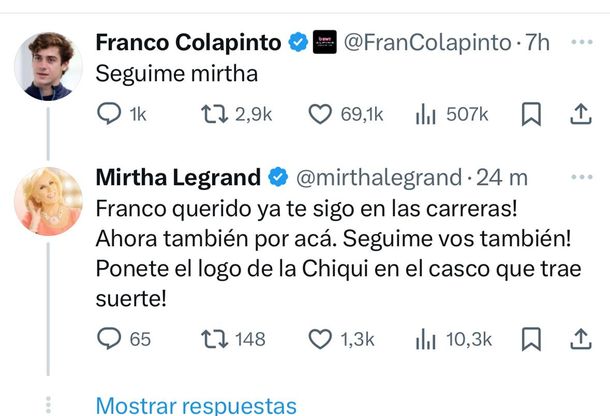
Task: Retweet Mirtha Legrand's reply
Action: coord(214,340)
